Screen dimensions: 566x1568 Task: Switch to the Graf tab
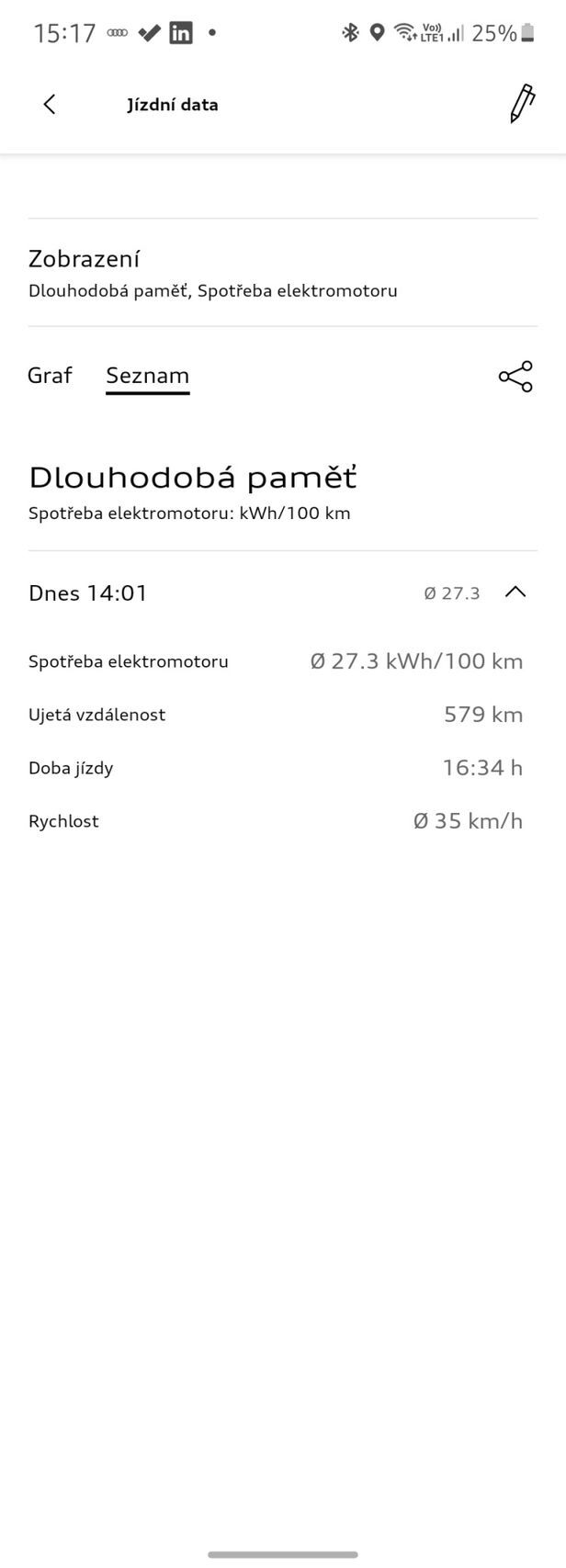tap(50, 375)
